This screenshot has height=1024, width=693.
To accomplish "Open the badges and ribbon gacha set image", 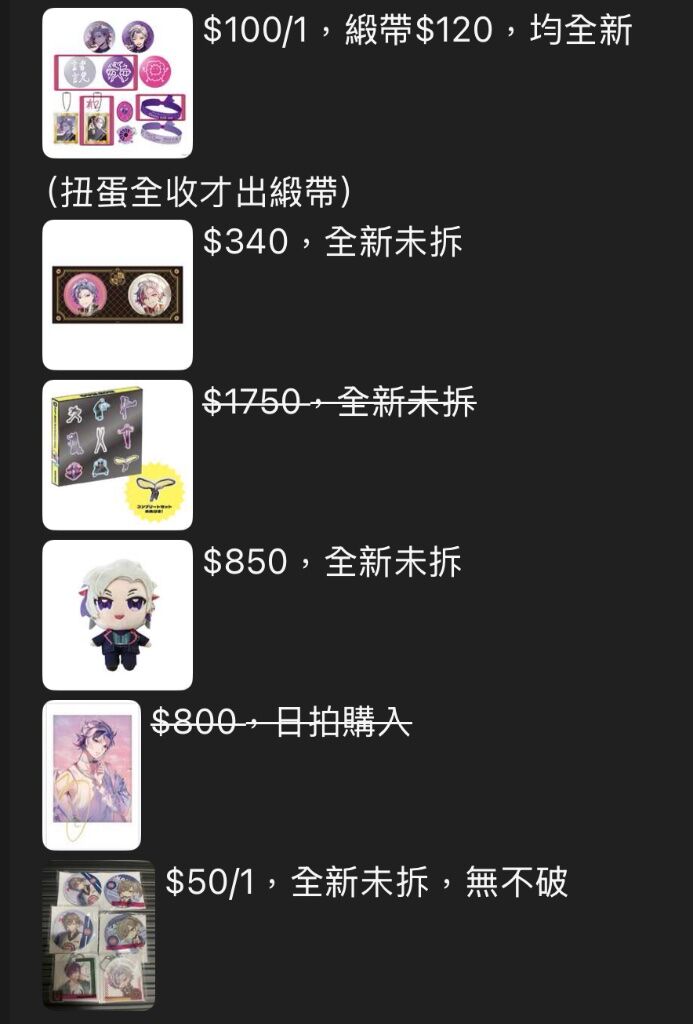I will pyautogui.click(x=117, y=83).
